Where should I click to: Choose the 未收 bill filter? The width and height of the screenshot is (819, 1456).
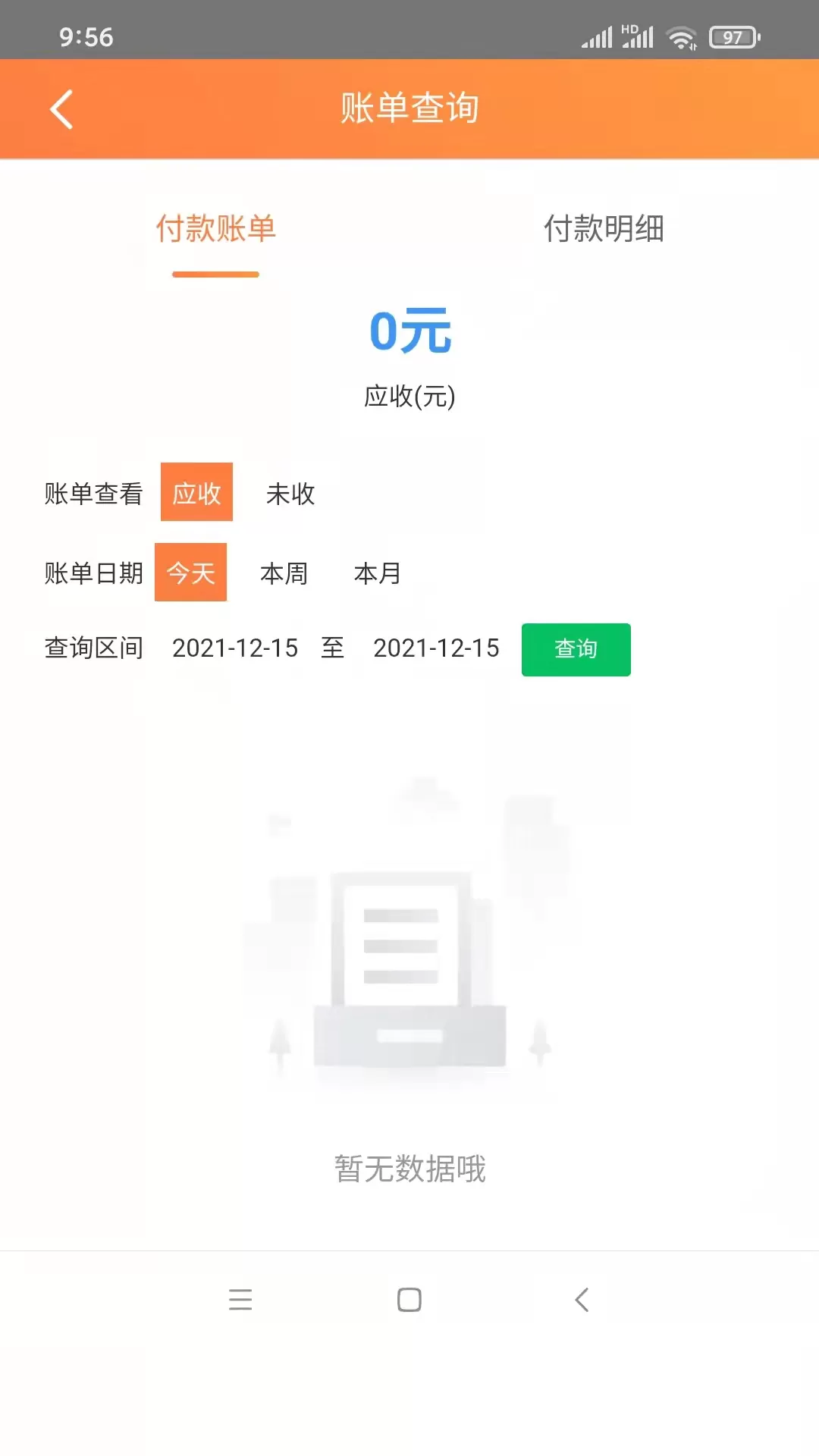[x=290, y=494]
